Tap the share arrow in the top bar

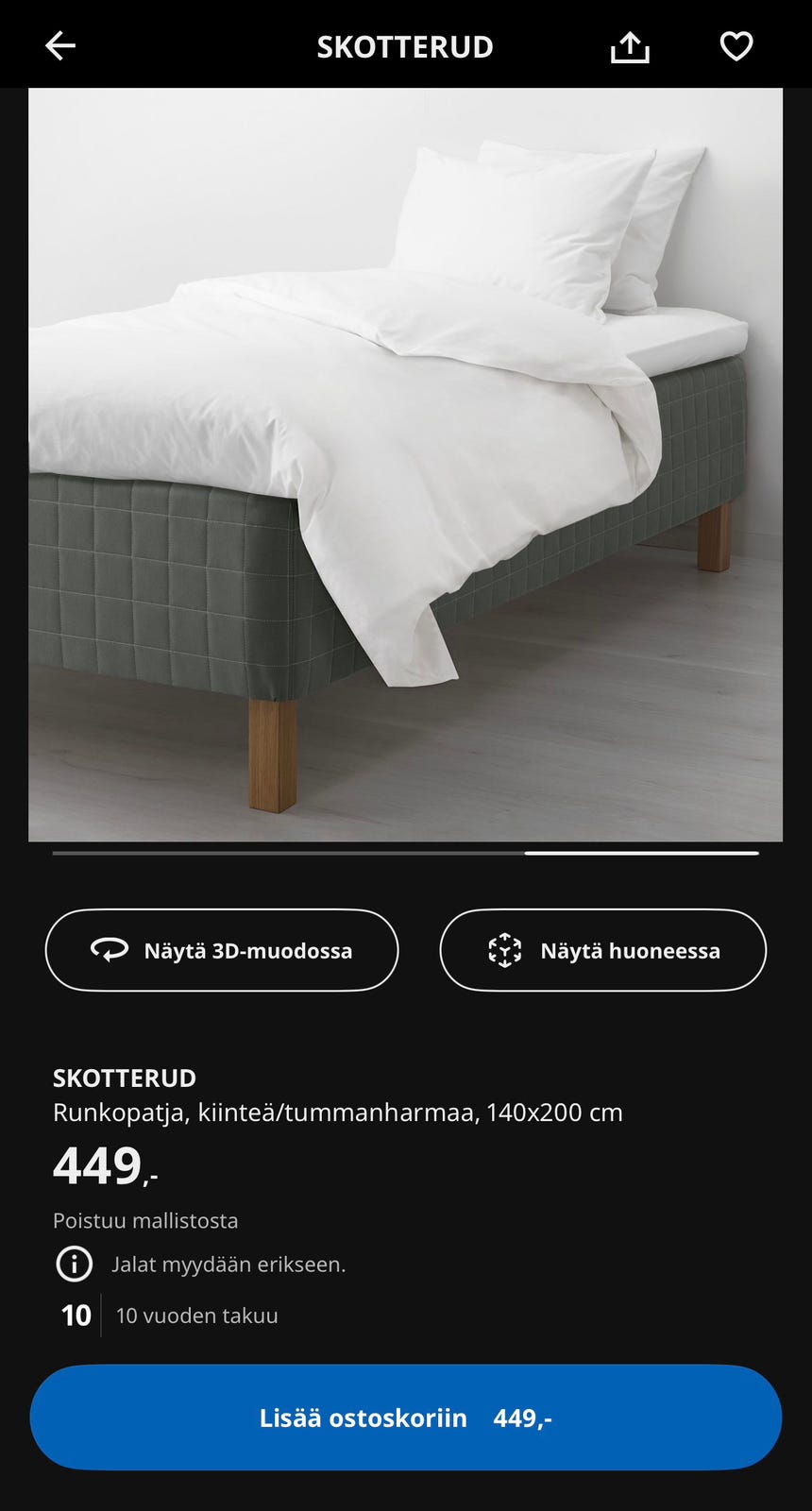[629, 45]
